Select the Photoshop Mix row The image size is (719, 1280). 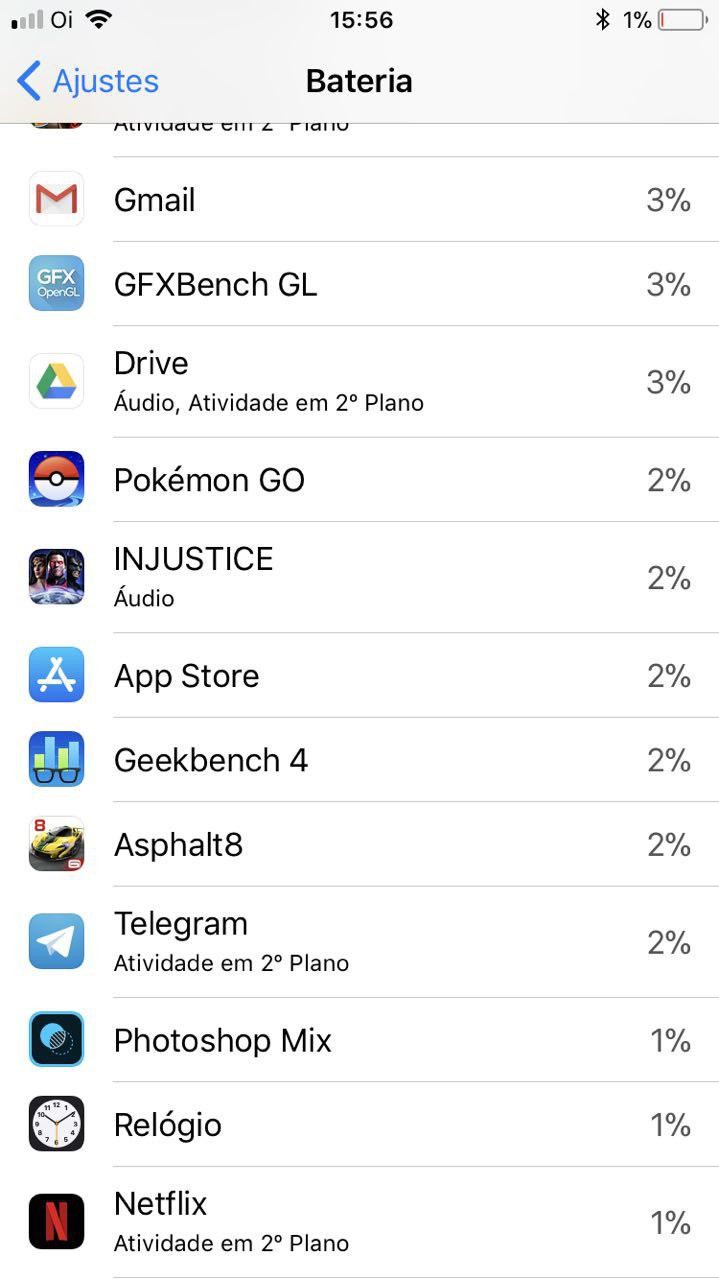coord(360,1040)
